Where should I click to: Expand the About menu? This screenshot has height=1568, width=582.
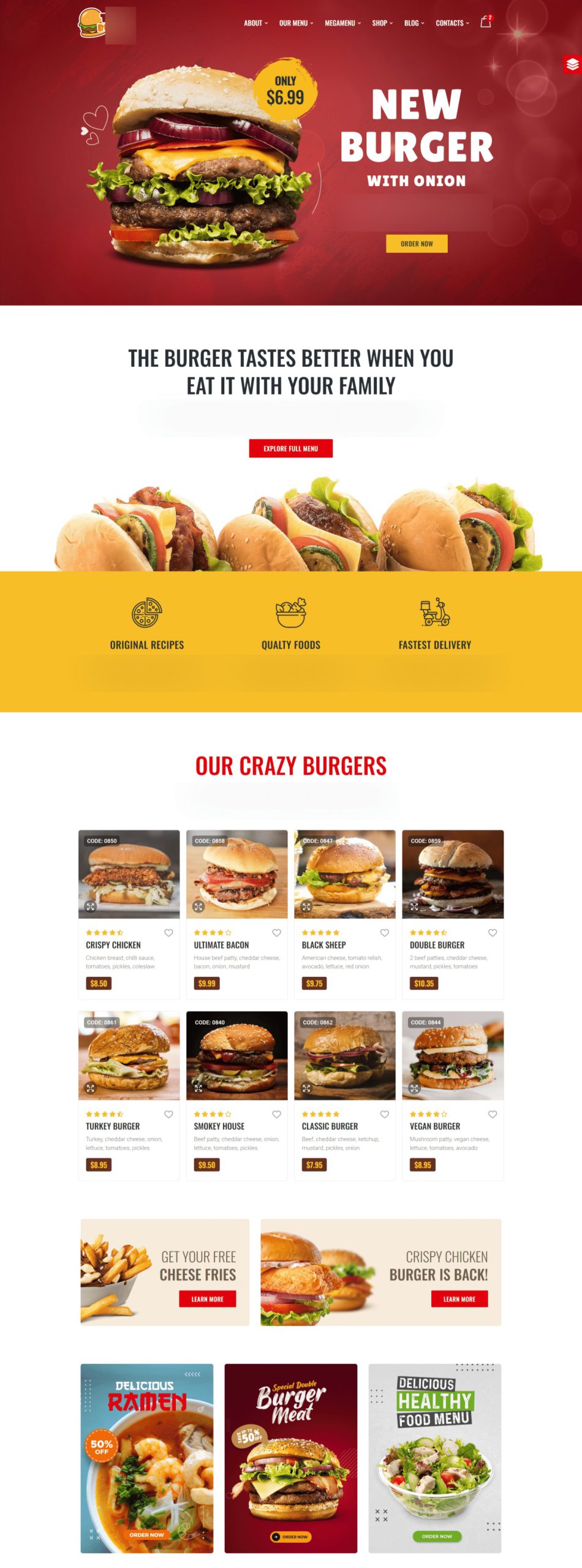click(255, 23)
